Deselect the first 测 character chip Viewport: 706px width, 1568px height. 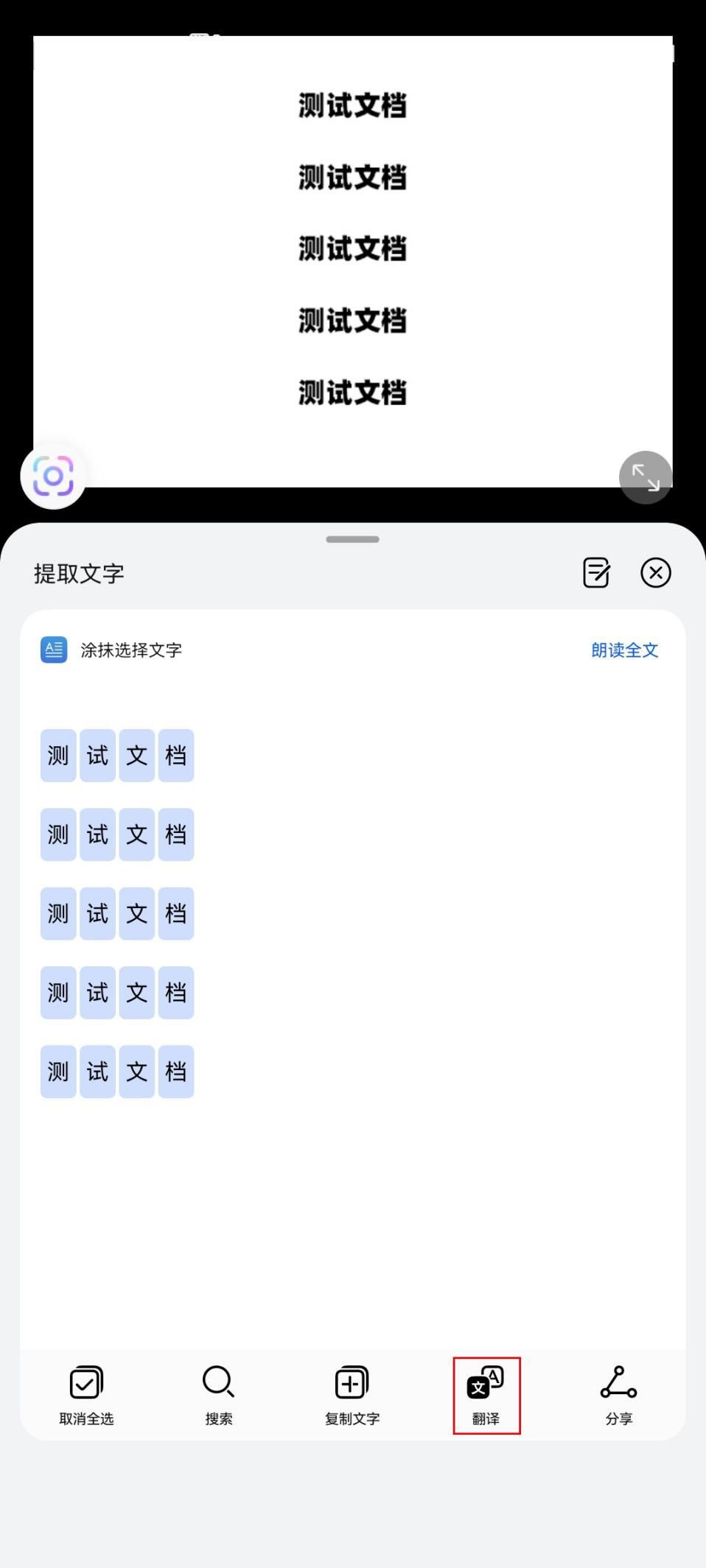[57, 755]
